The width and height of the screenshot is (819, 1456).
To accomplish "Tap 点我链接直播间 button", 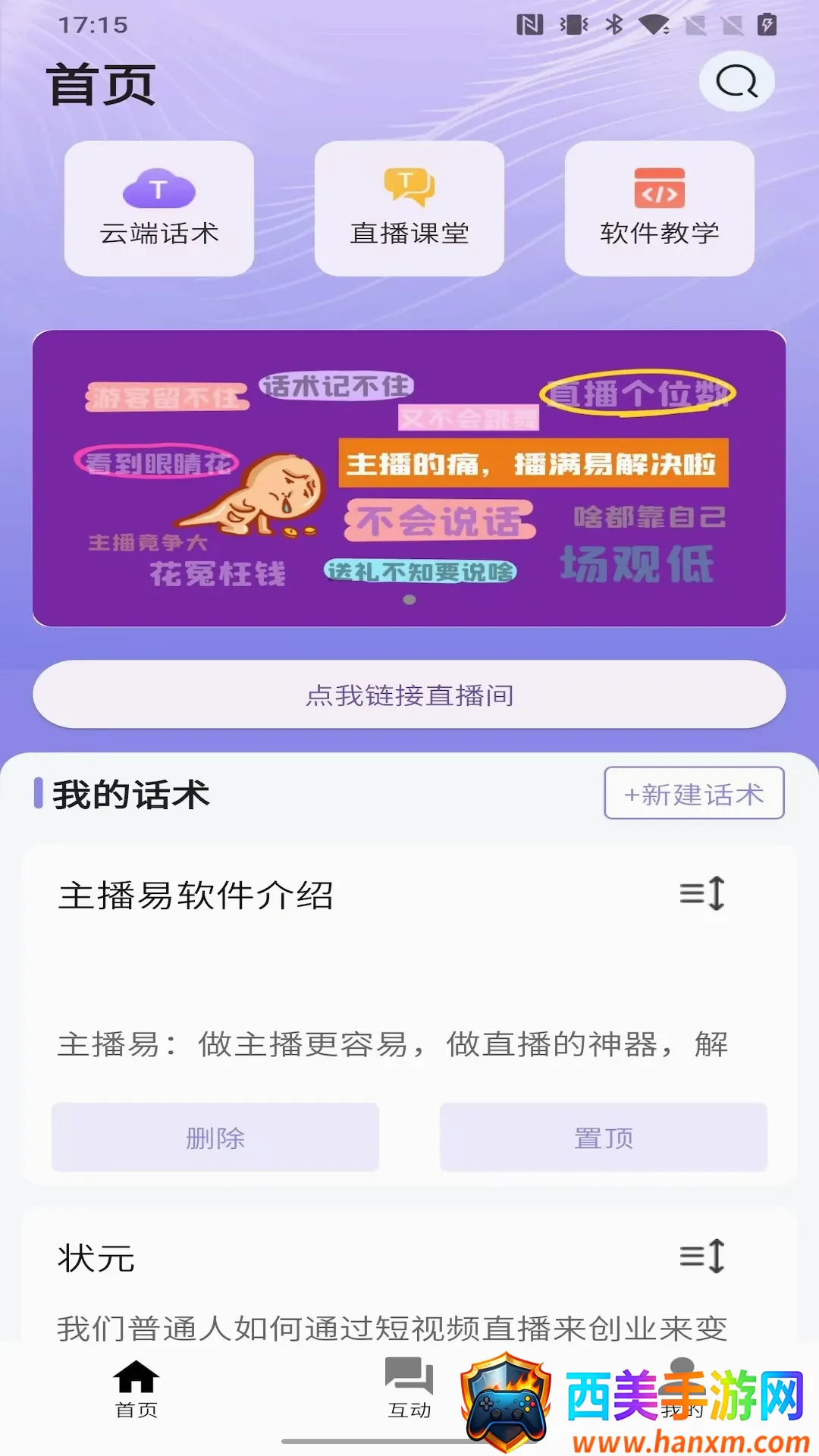I will 409,695.
